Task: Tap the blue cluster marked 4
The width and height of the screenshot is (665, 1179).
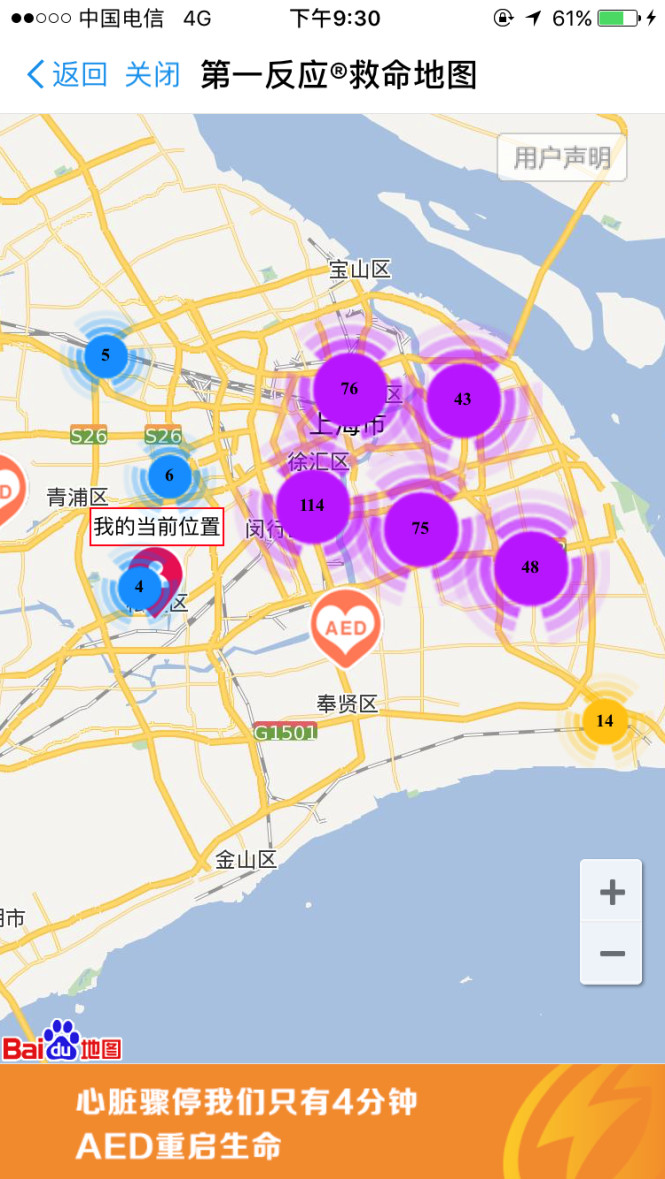Action: 138,587
